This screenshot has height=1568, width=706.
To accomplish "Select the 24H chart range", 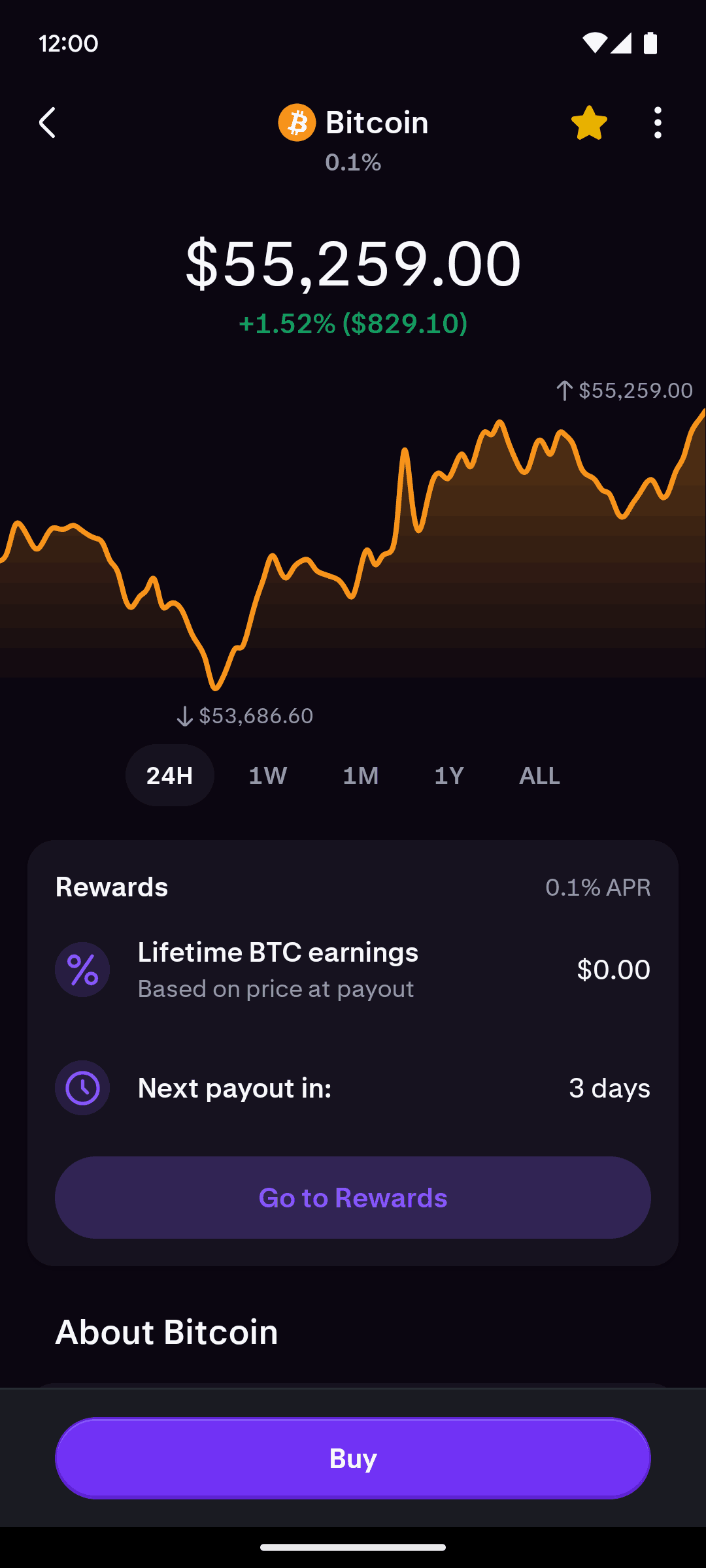I will (170, 776).
